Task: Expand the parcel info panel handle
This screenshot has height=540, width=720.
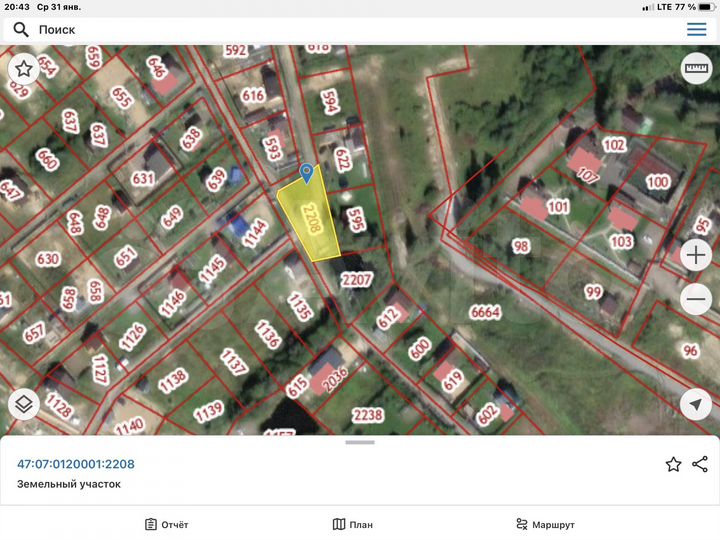Action: coord(360,442)
